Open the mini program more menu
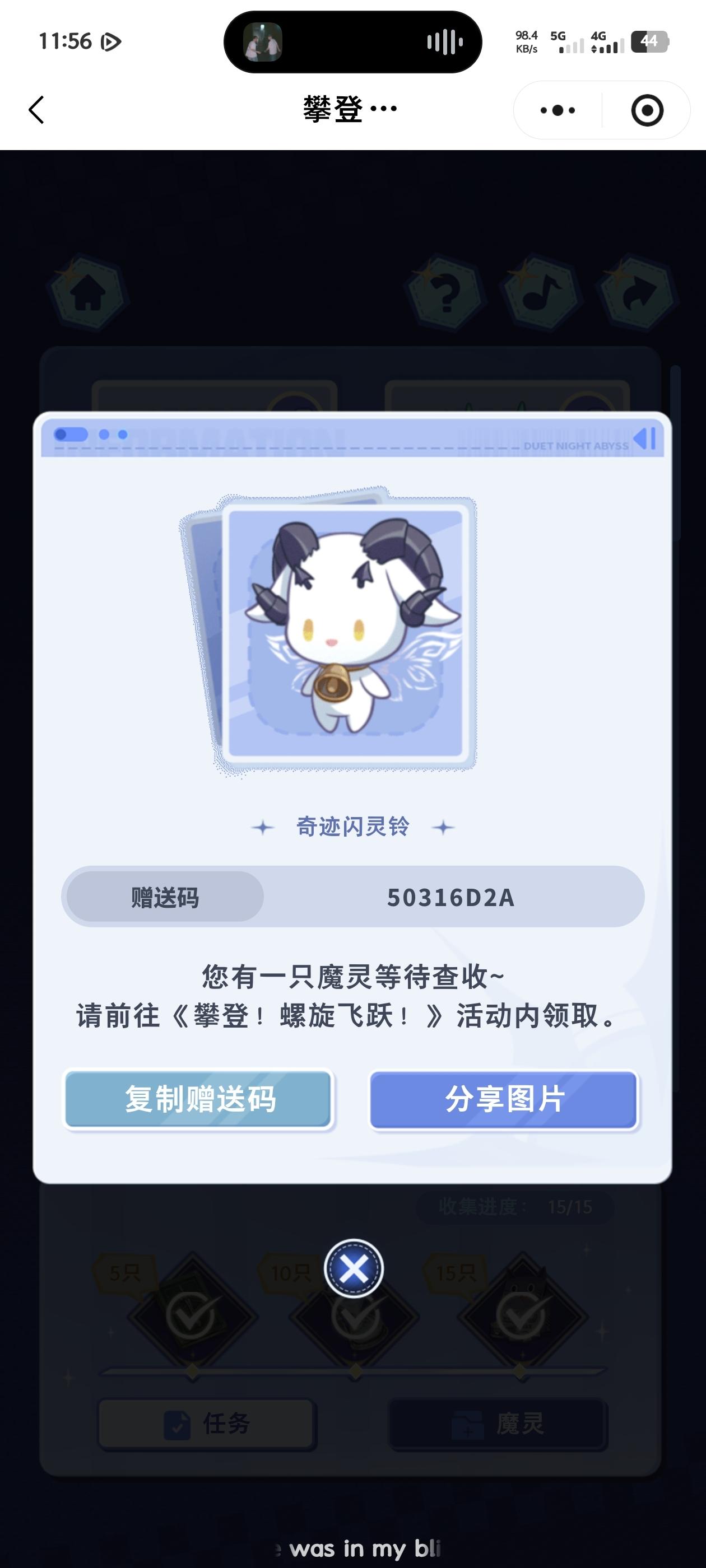 [558, 110]
